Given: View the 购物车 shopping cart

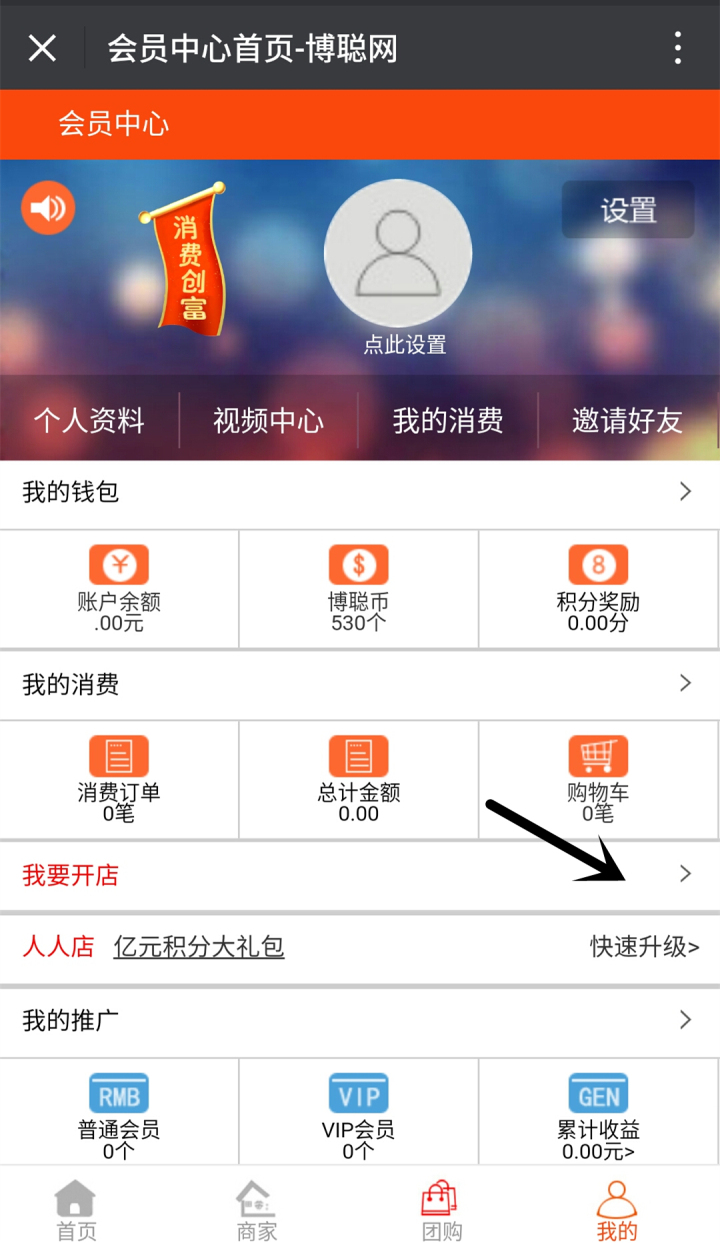Looking at the screenshot, I should [598, 779].
